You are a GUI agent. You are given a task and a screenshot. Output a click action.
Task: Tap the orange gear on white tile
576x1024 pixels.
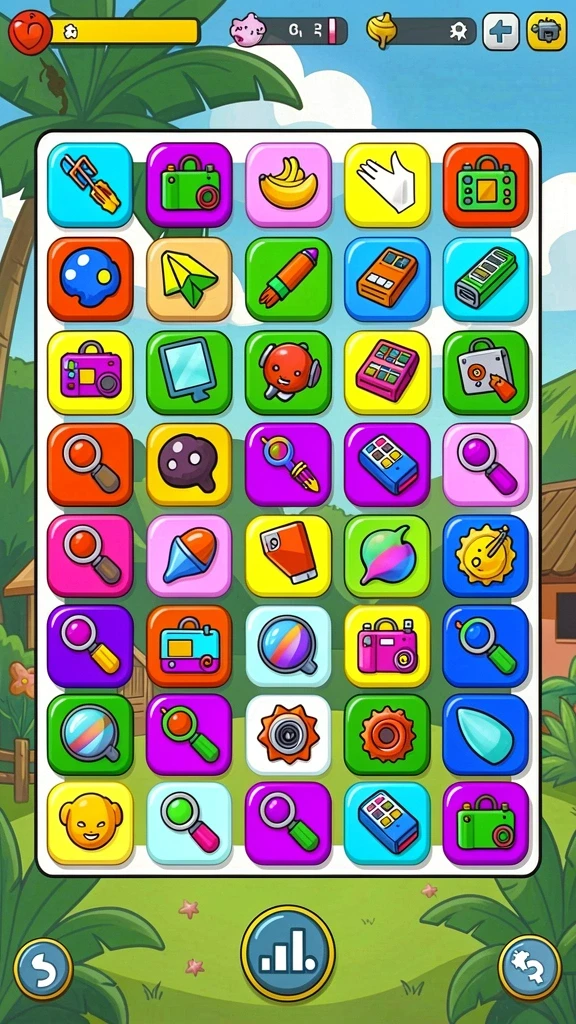pyautogui.click(x=289, y=735)
